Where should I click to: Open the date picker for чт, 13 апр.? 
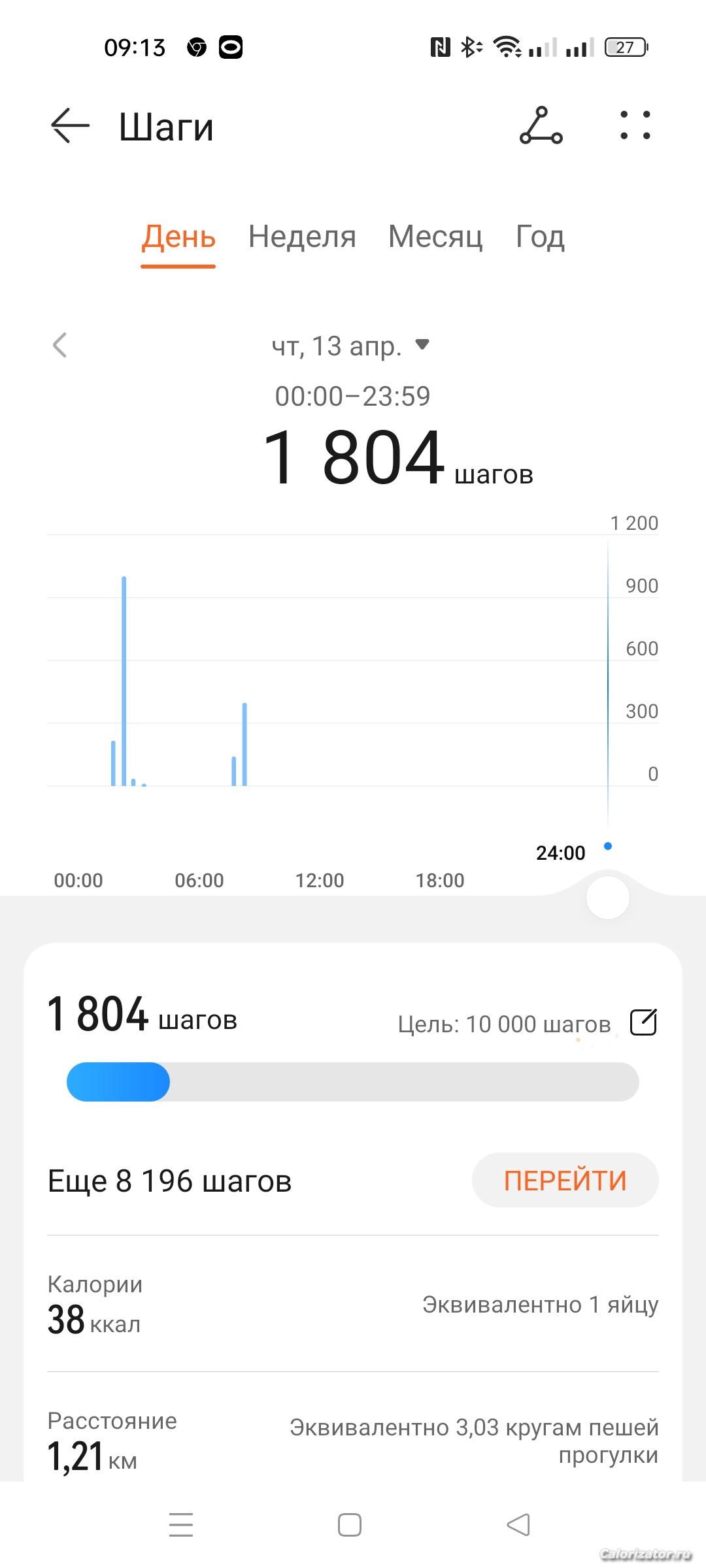click(x=350, y=346)
